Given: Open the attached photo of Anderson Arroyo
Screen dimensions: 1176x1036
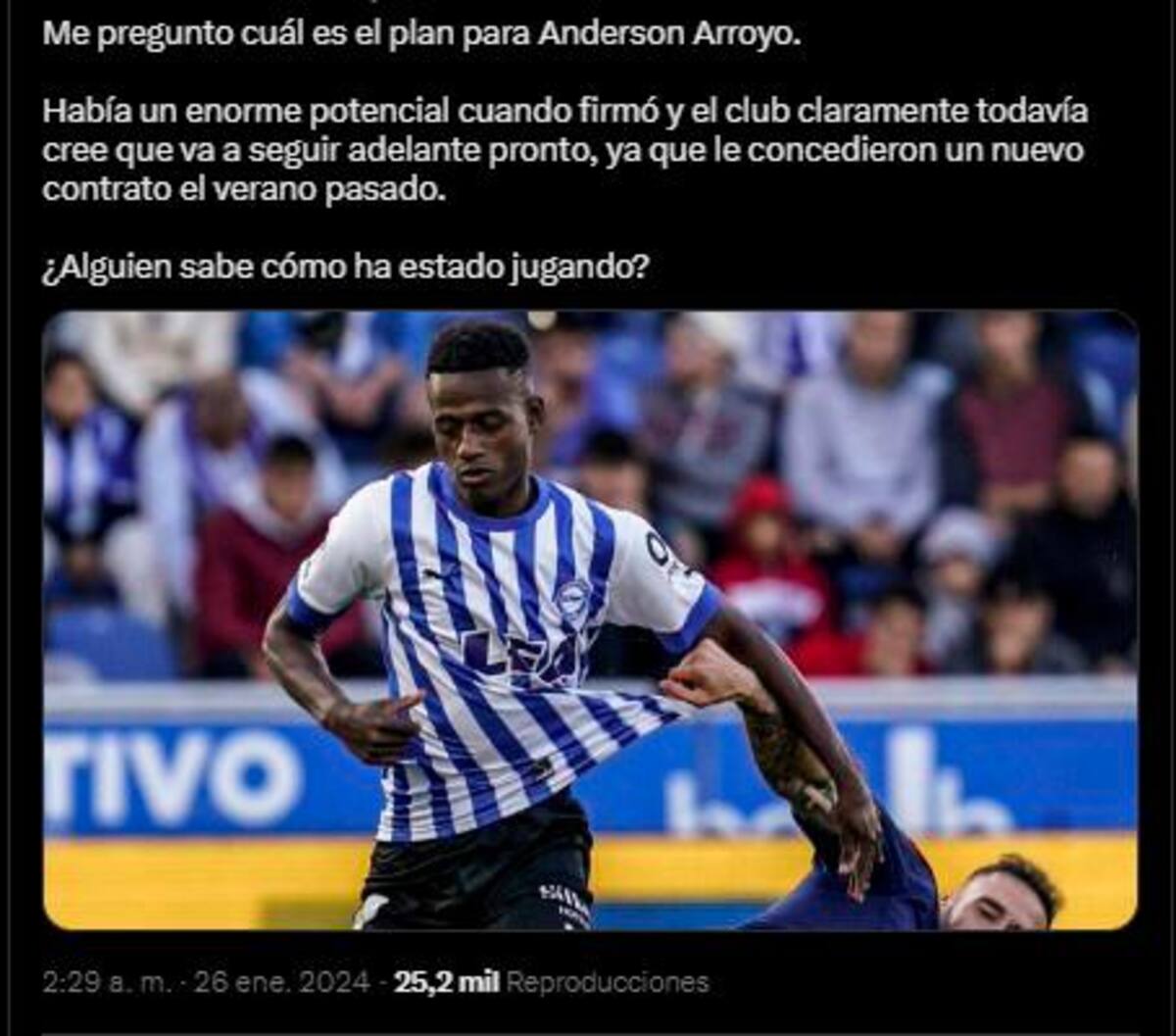Looking at the screenshot, I should point(590,620).
